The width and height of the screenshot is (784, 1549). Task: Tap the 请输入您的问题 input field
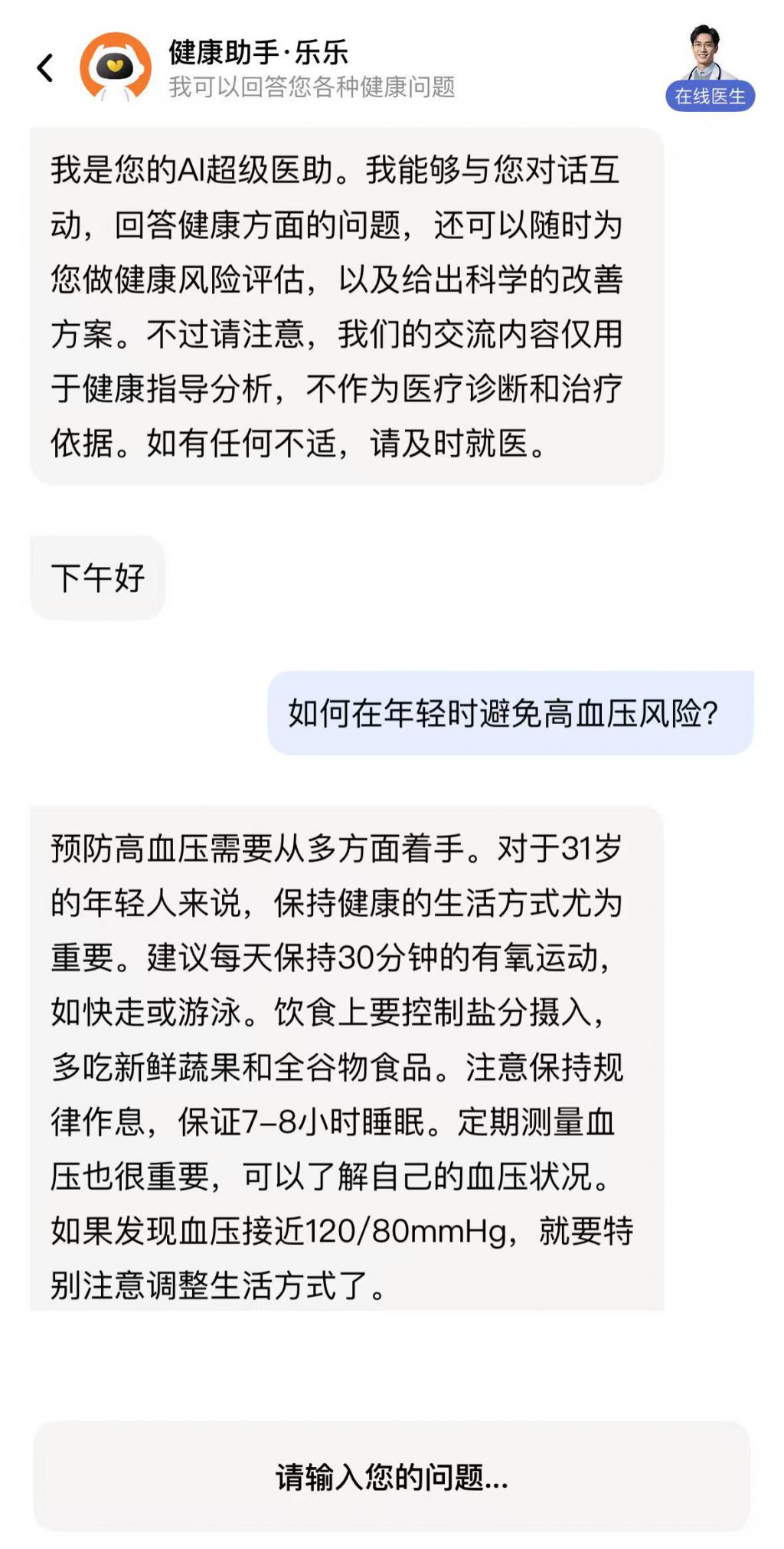(391, 1476)
